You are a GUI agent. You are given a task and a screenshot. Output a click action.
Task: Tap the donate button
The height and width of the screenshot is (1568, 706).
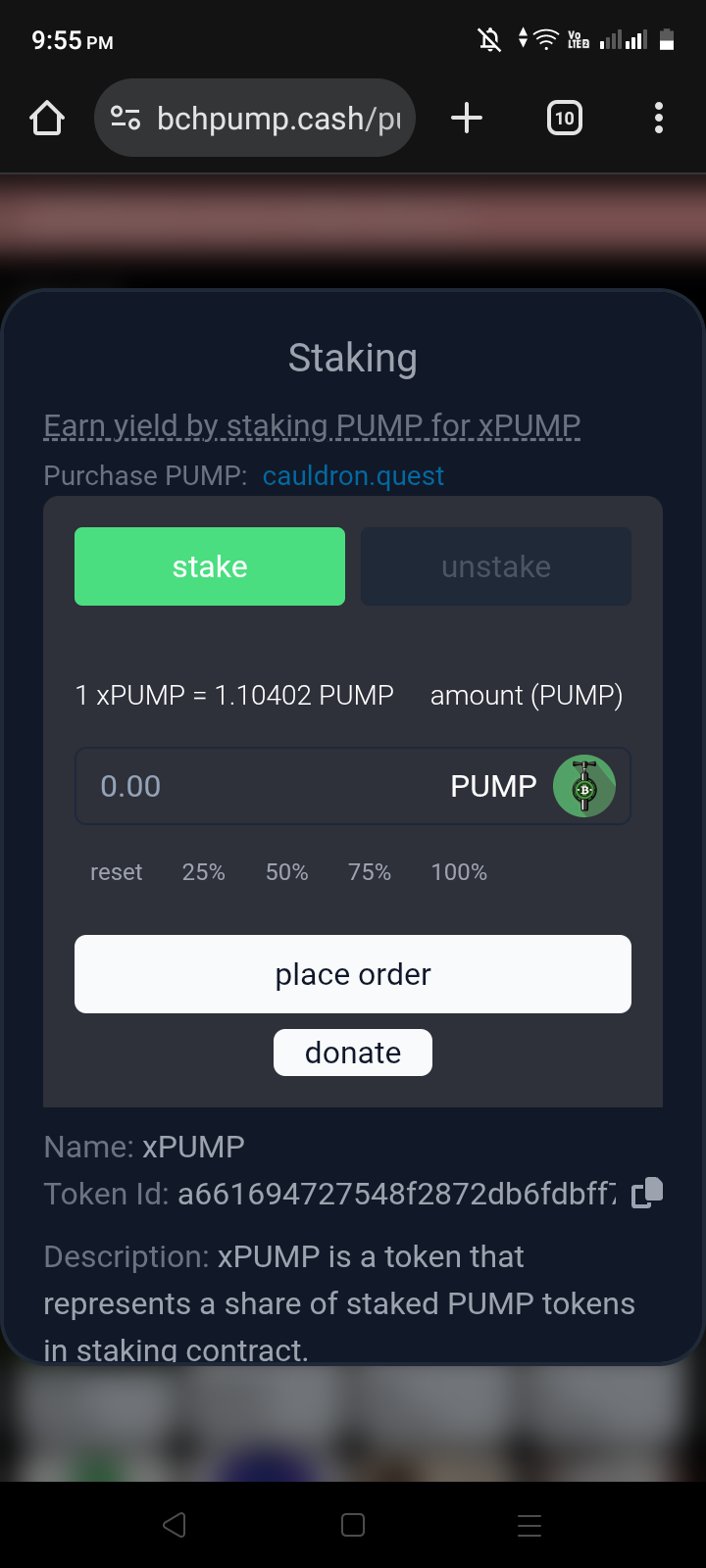pos(353,1053)
